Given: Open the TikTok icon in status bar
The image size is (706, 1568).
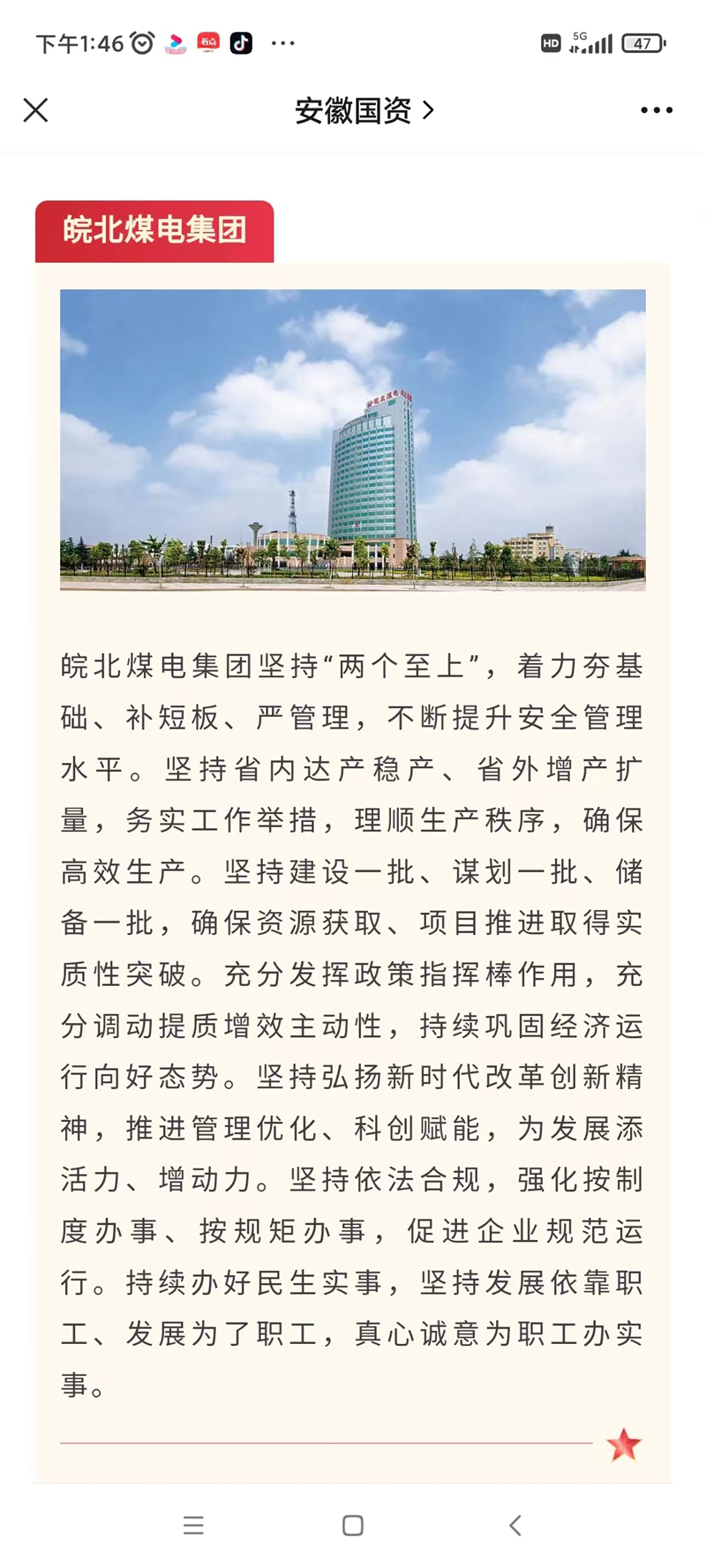Looking at the screenshot, I should (x=240, y=41).
